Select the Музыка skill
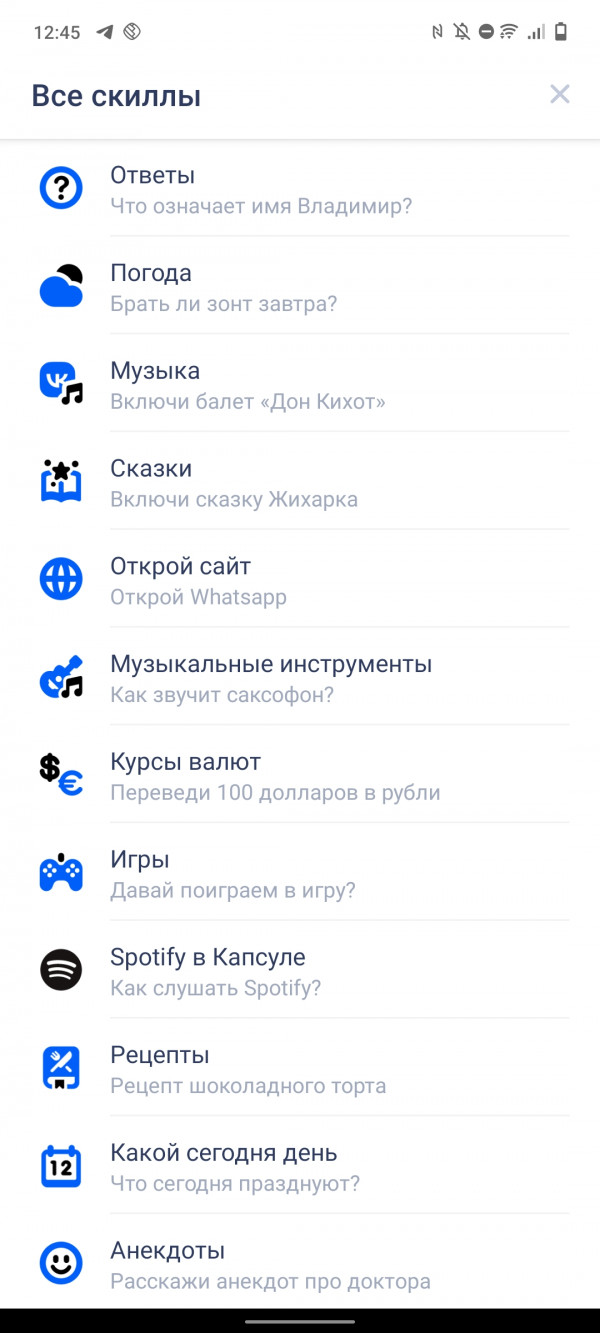600x1333 pixels. click(300, 384)
